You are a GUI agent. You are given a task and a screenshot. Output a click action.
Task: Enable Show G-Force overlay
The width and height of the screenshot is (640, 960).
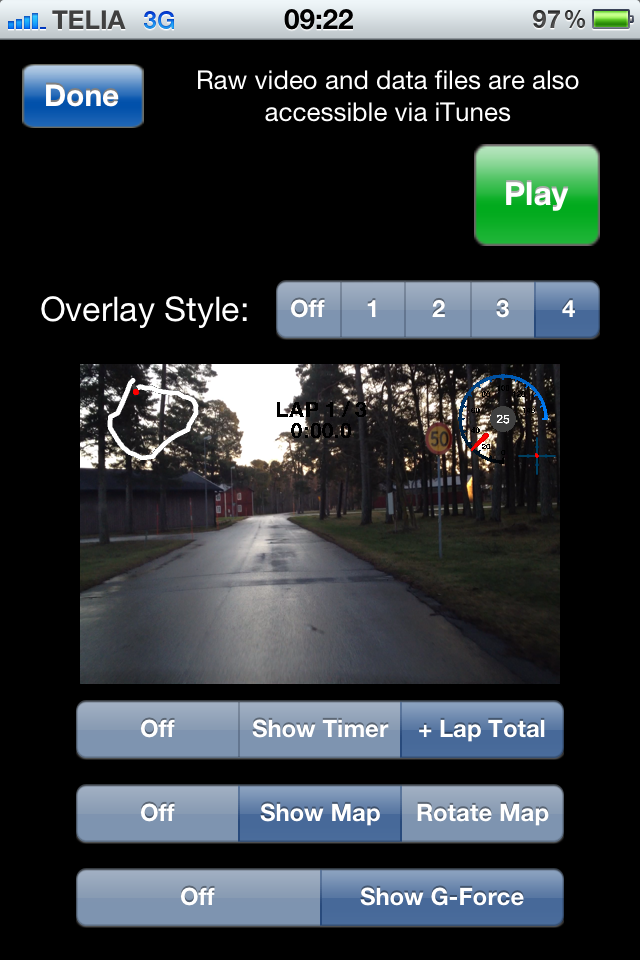[x=442, y=897]
